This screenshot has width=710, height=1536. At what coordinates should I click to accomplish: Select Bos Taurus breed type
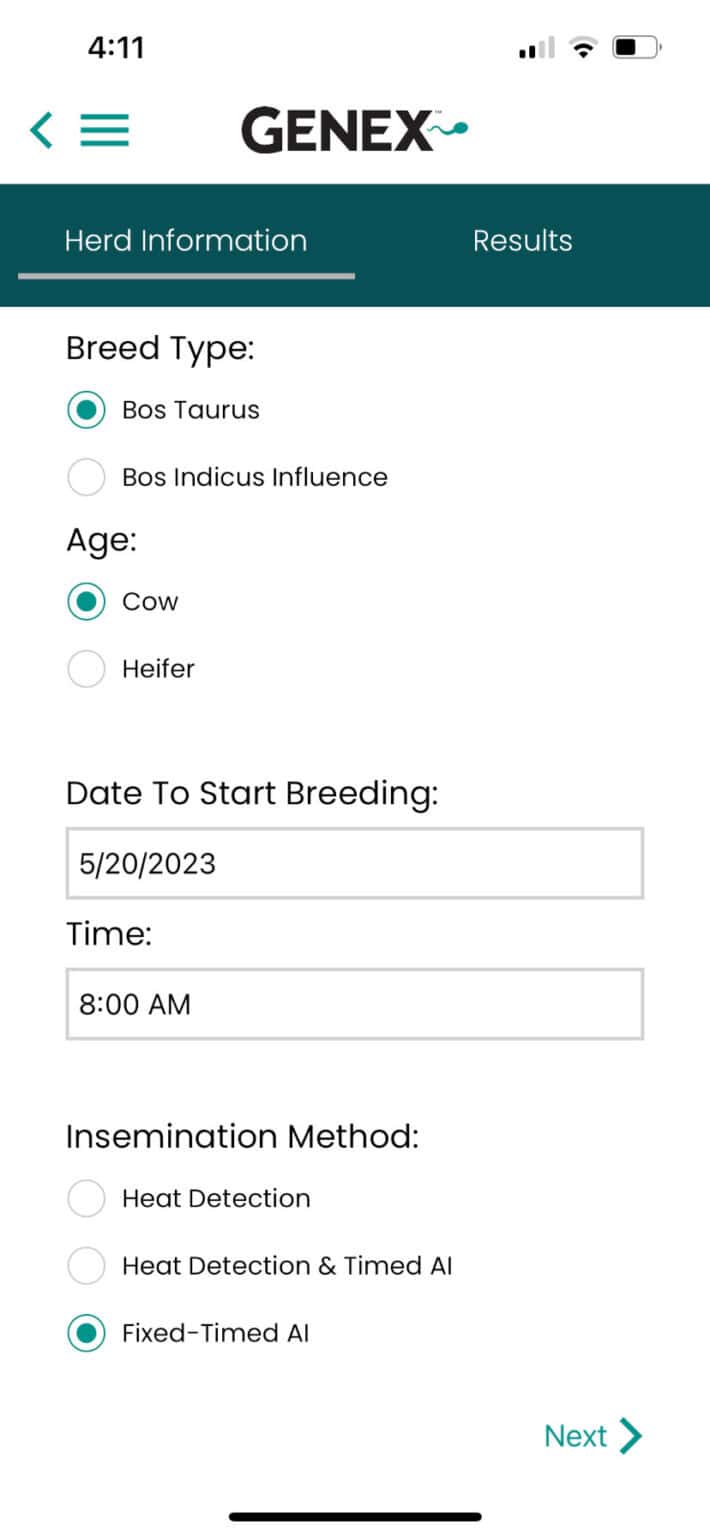pyautogui.click(x=86, y=410)
